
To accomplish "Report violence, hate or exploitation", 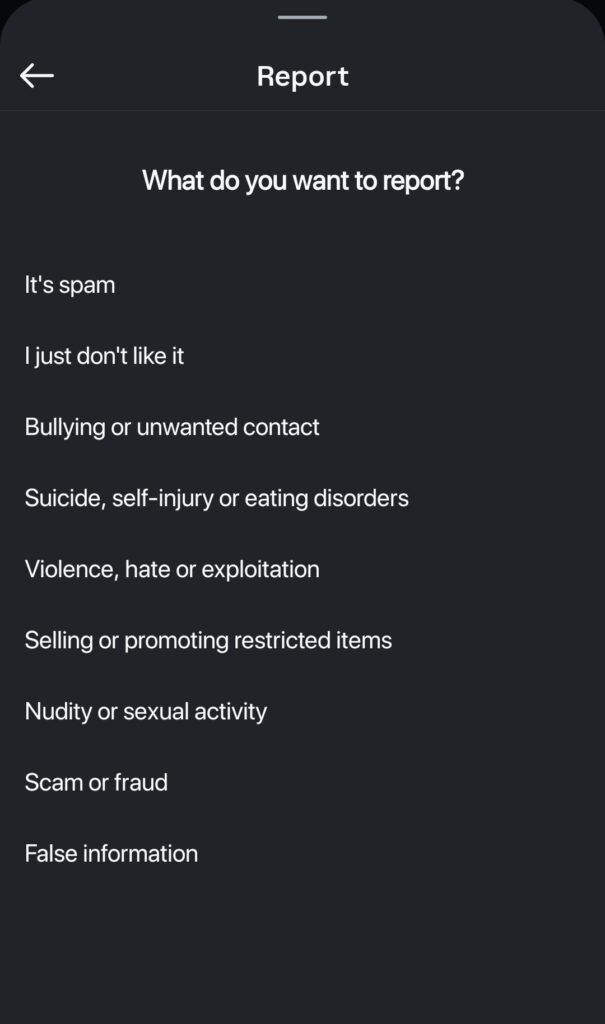I will pyautogui.click(x=302, y=569).
